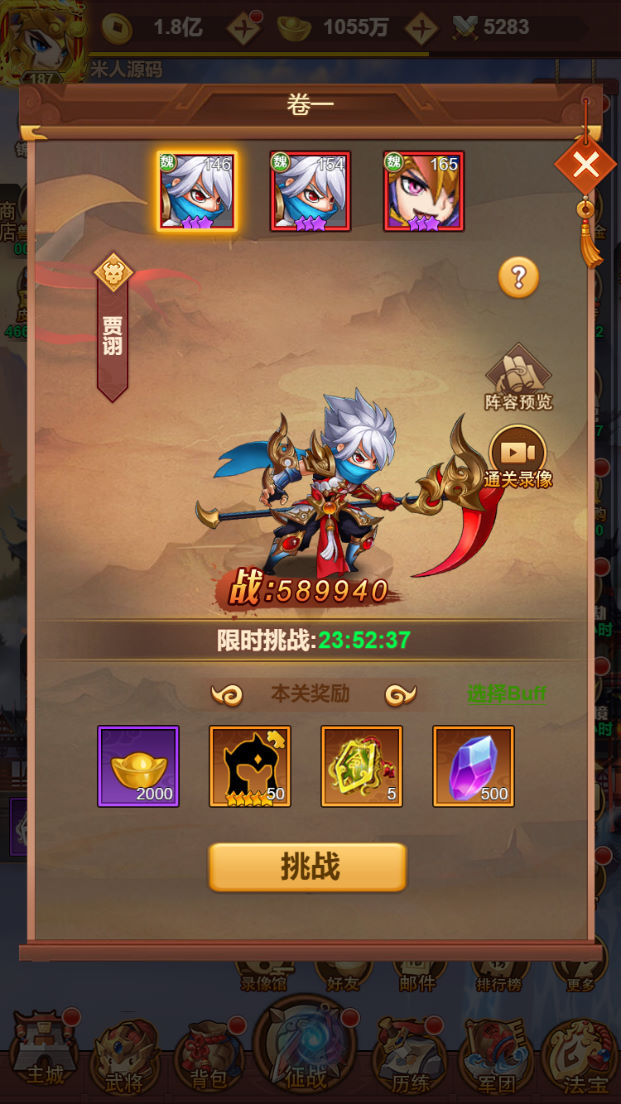Select the level 154 hero portrait
621x1104 pixels.
coord(310,191)
